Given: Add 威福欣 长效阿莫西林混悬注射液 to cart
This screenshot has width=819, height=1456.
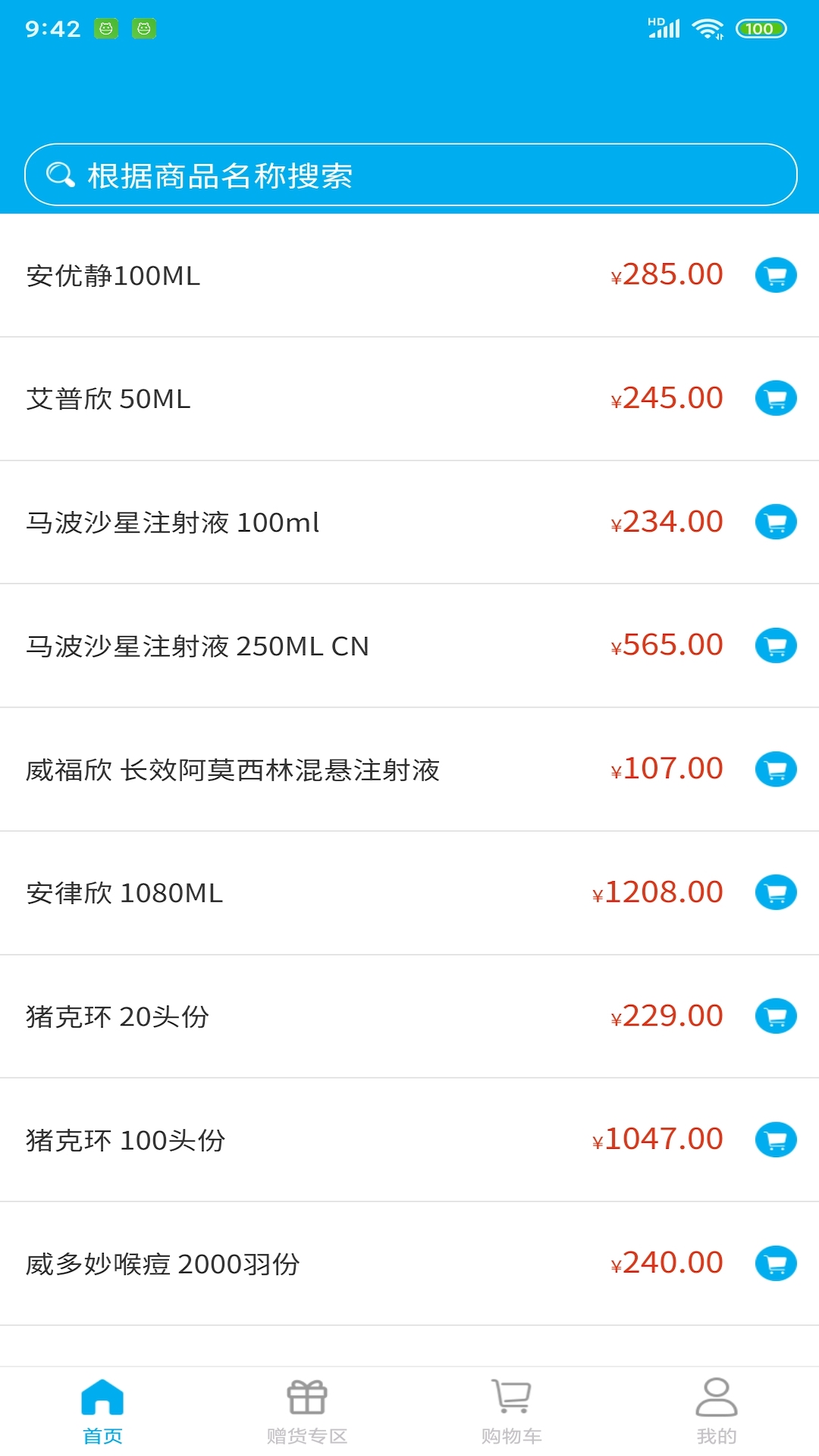Looking at the screenshot, I should pos(776,769).
